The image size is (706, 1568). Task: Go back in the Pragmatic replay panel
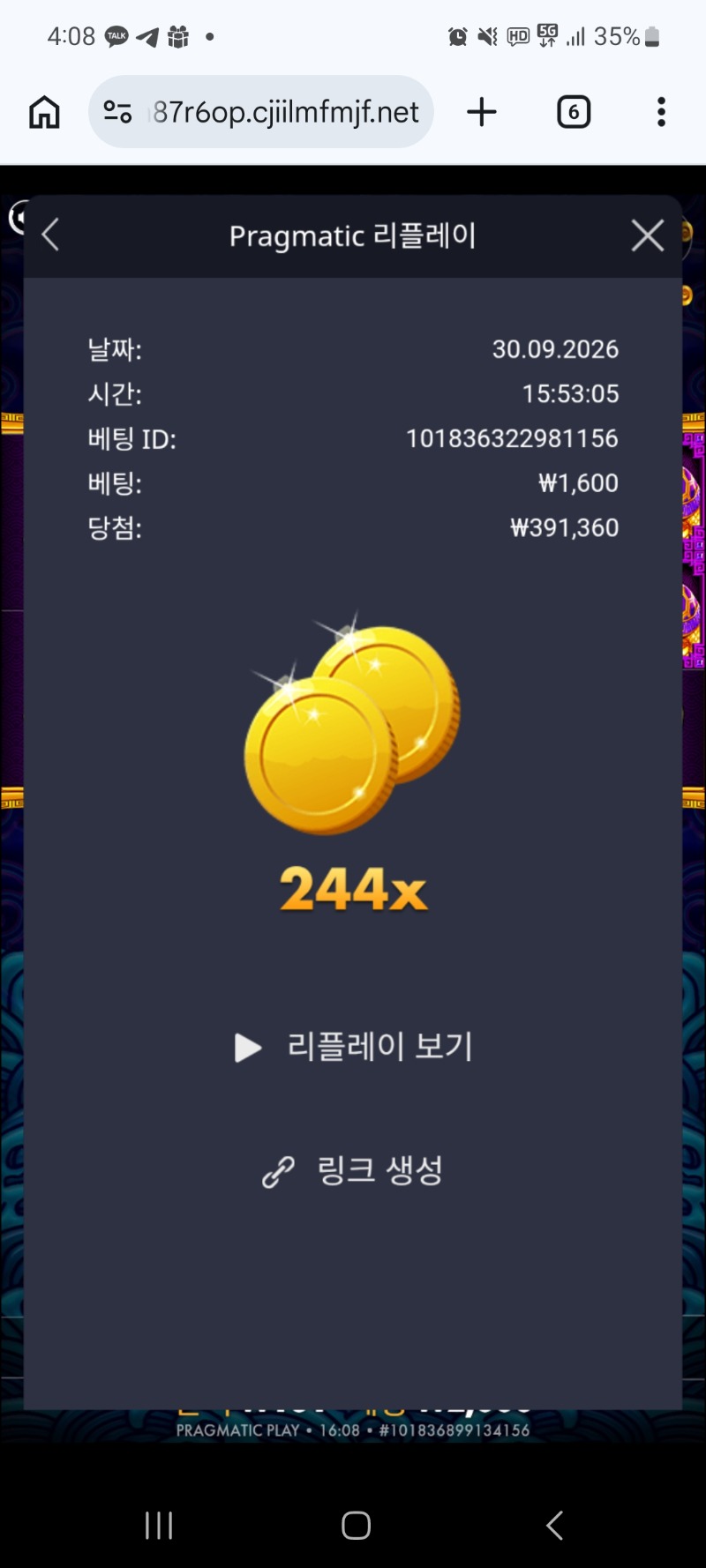coord(50,235)
